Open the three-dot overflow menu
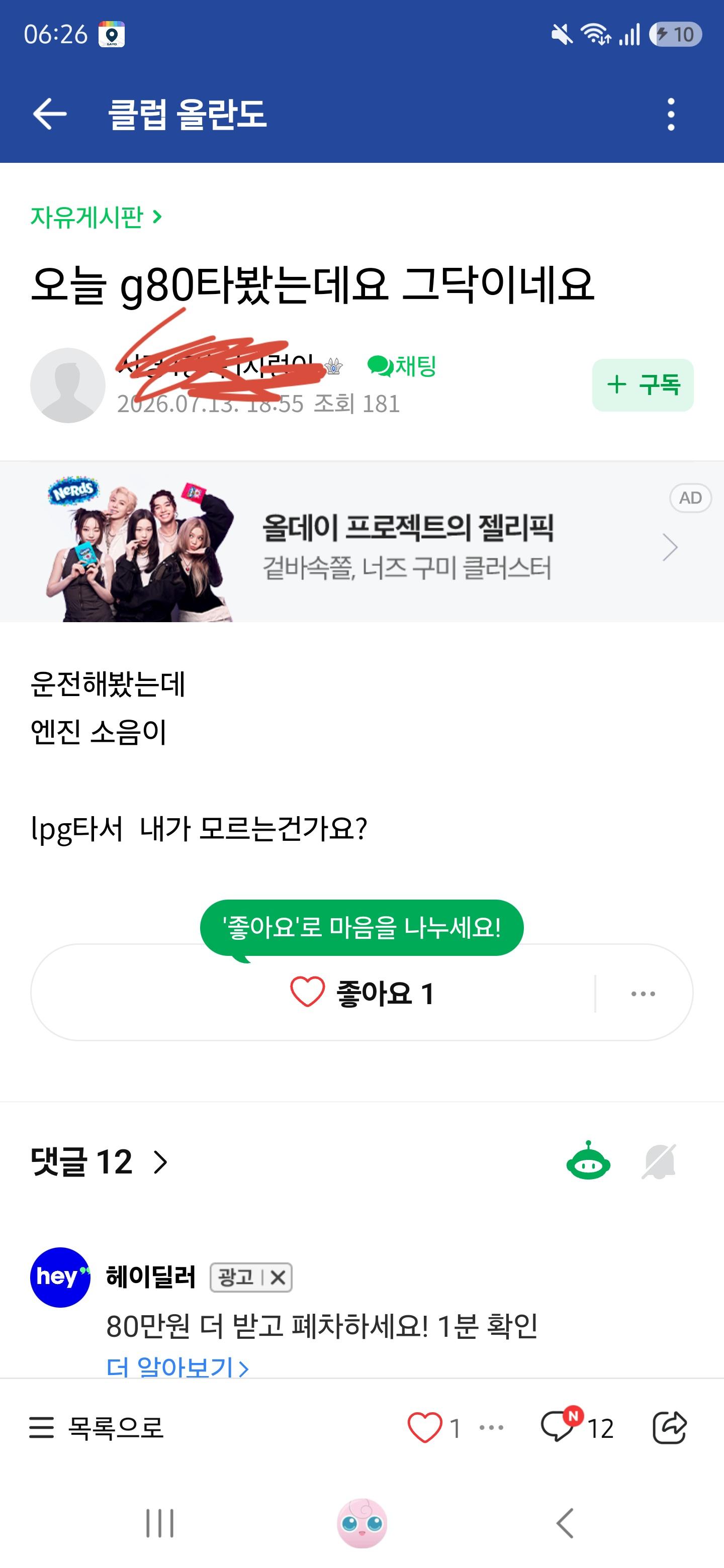The image size is (724, 1568). click(670, 114)
